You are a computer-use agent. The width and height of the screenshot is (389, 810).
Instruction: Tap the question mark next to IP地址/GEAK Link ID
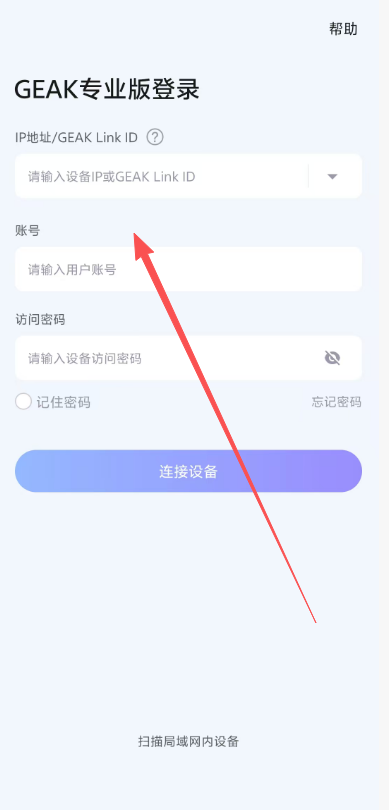(x=155, y=137)
